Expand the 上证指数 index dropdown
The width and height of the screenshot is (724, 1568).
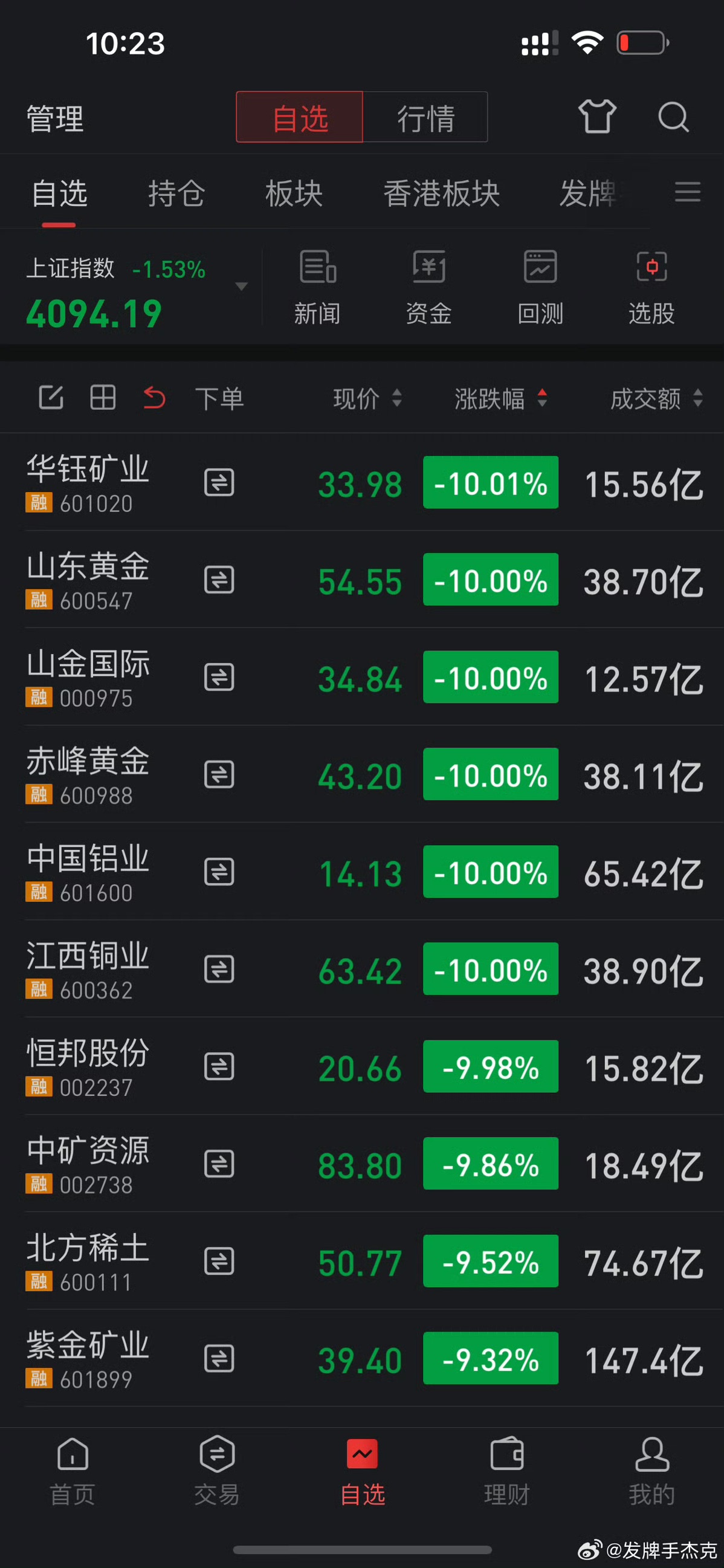tap(241, 286)
